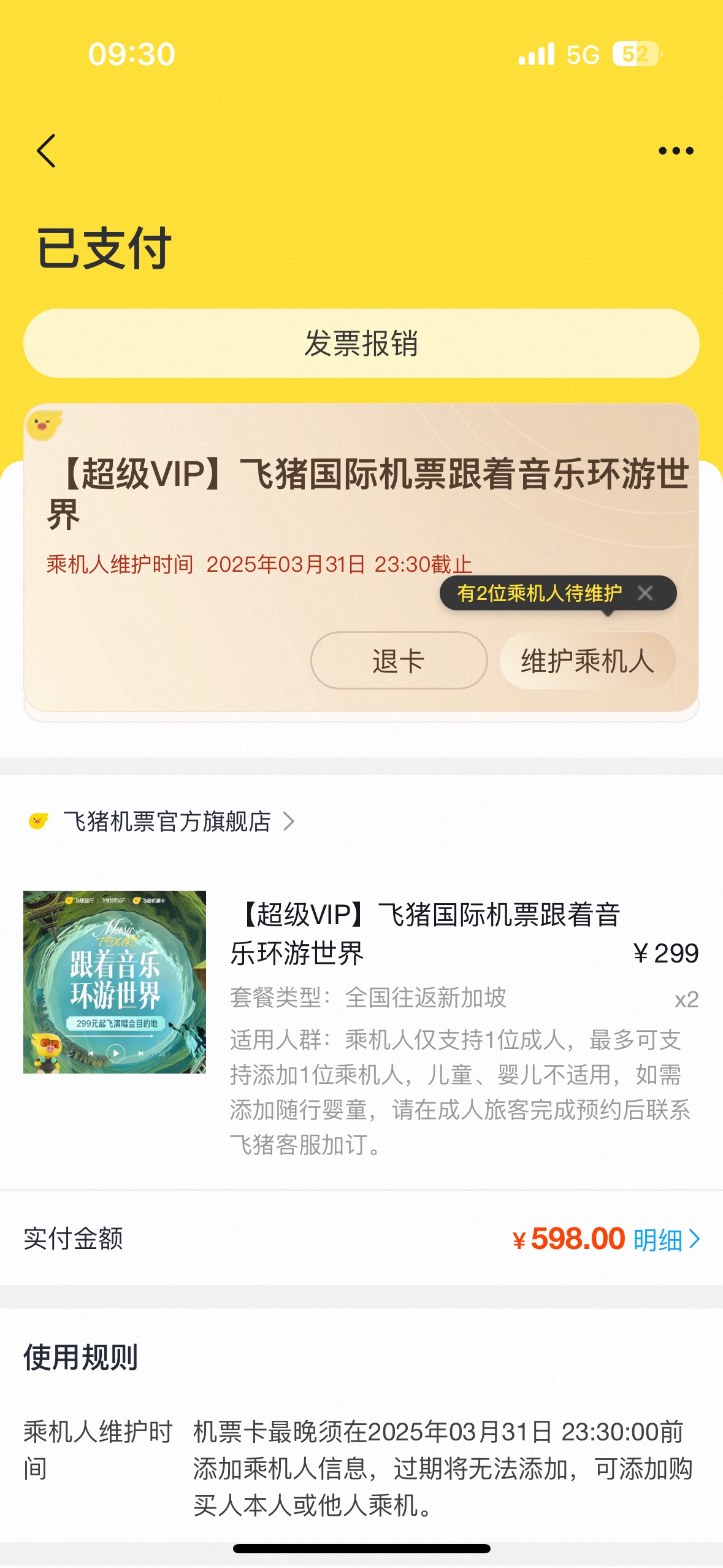This screenshot has height=1568, width=723.
Task: Tap 退卡 to refund the card
Action: (x=399, y=661)
